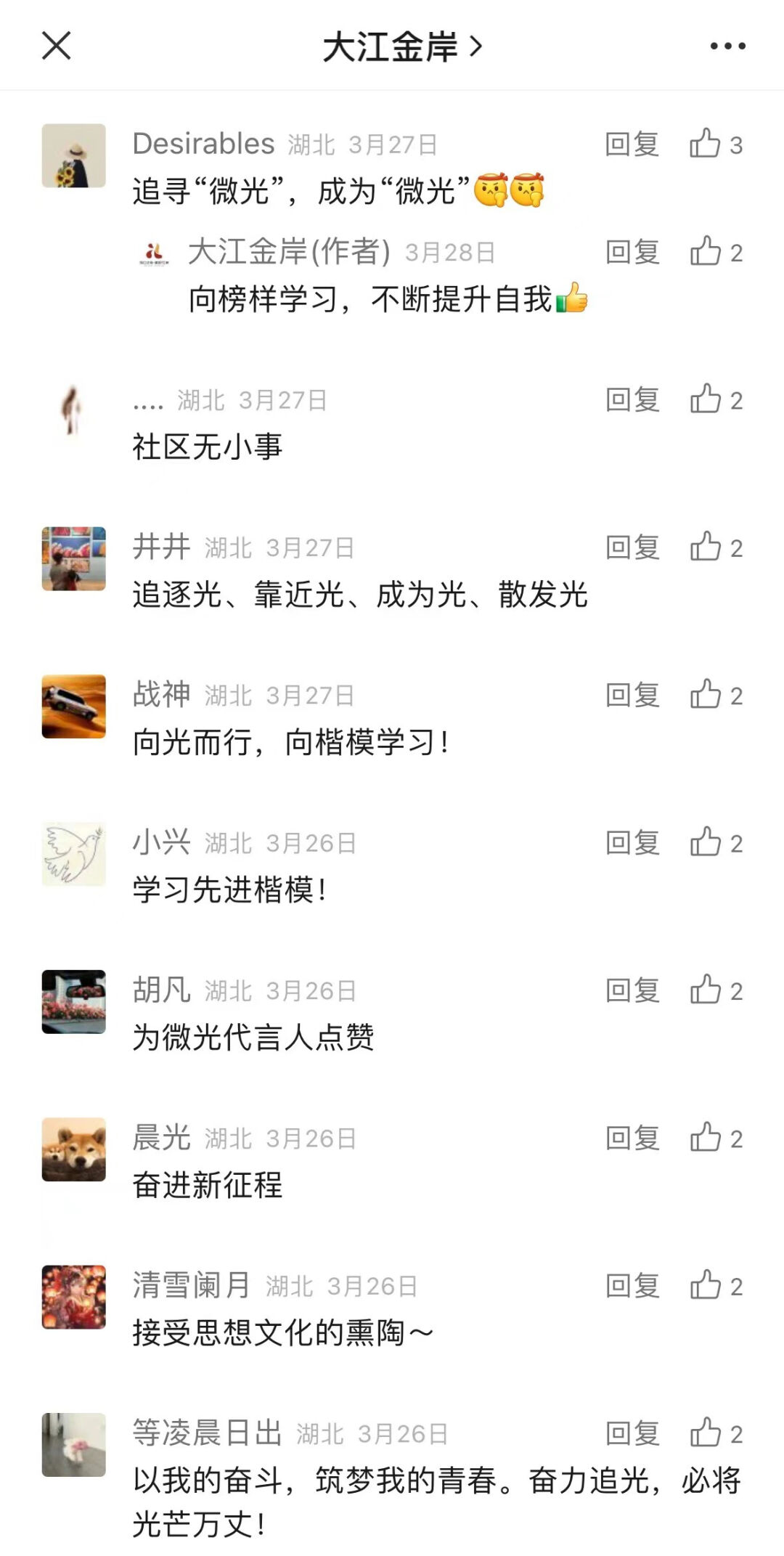Reply to 战神's comment

click(632, 696)
